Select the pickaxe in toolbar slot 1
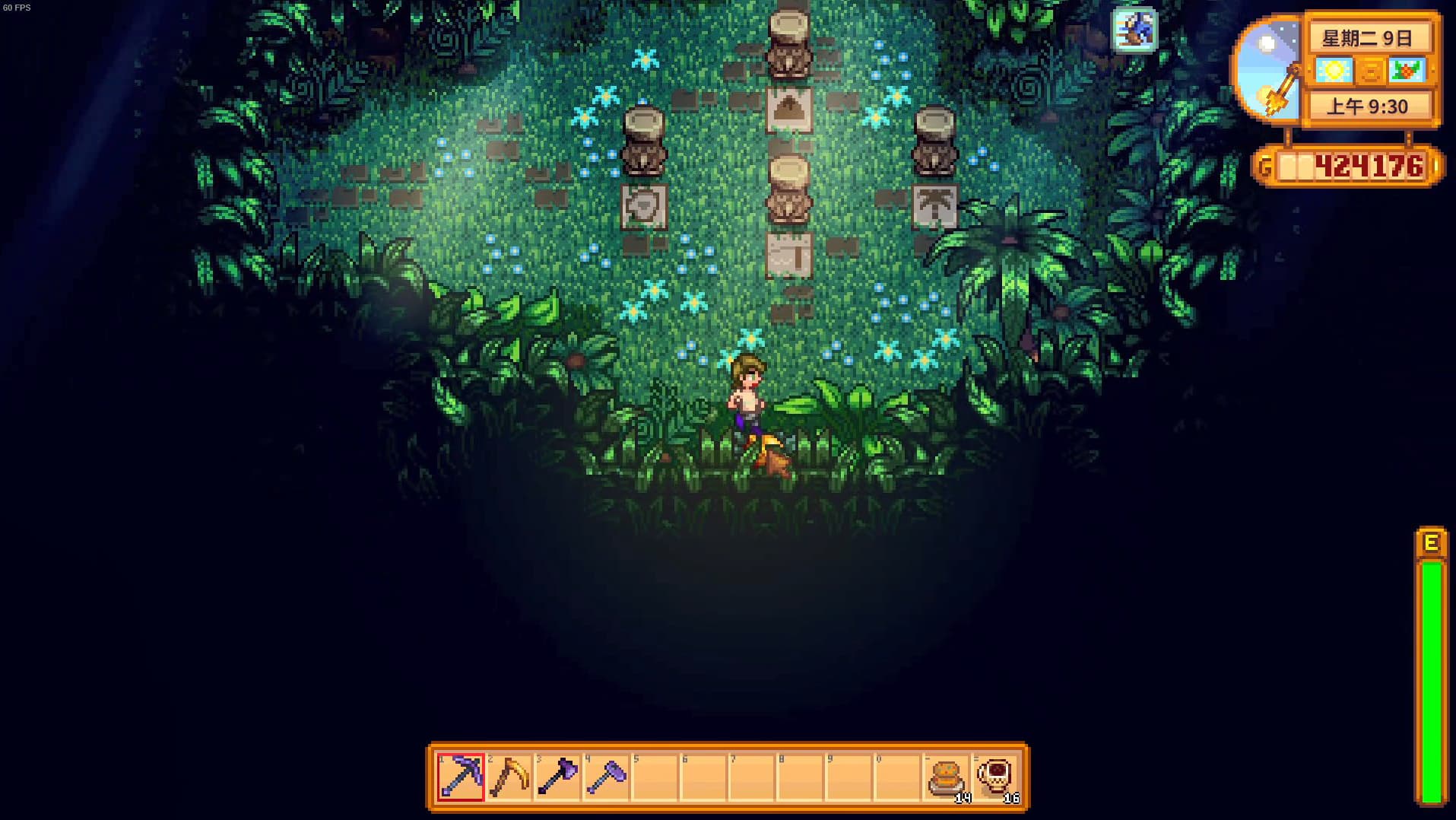1456x820 pixels. point(461,777)
